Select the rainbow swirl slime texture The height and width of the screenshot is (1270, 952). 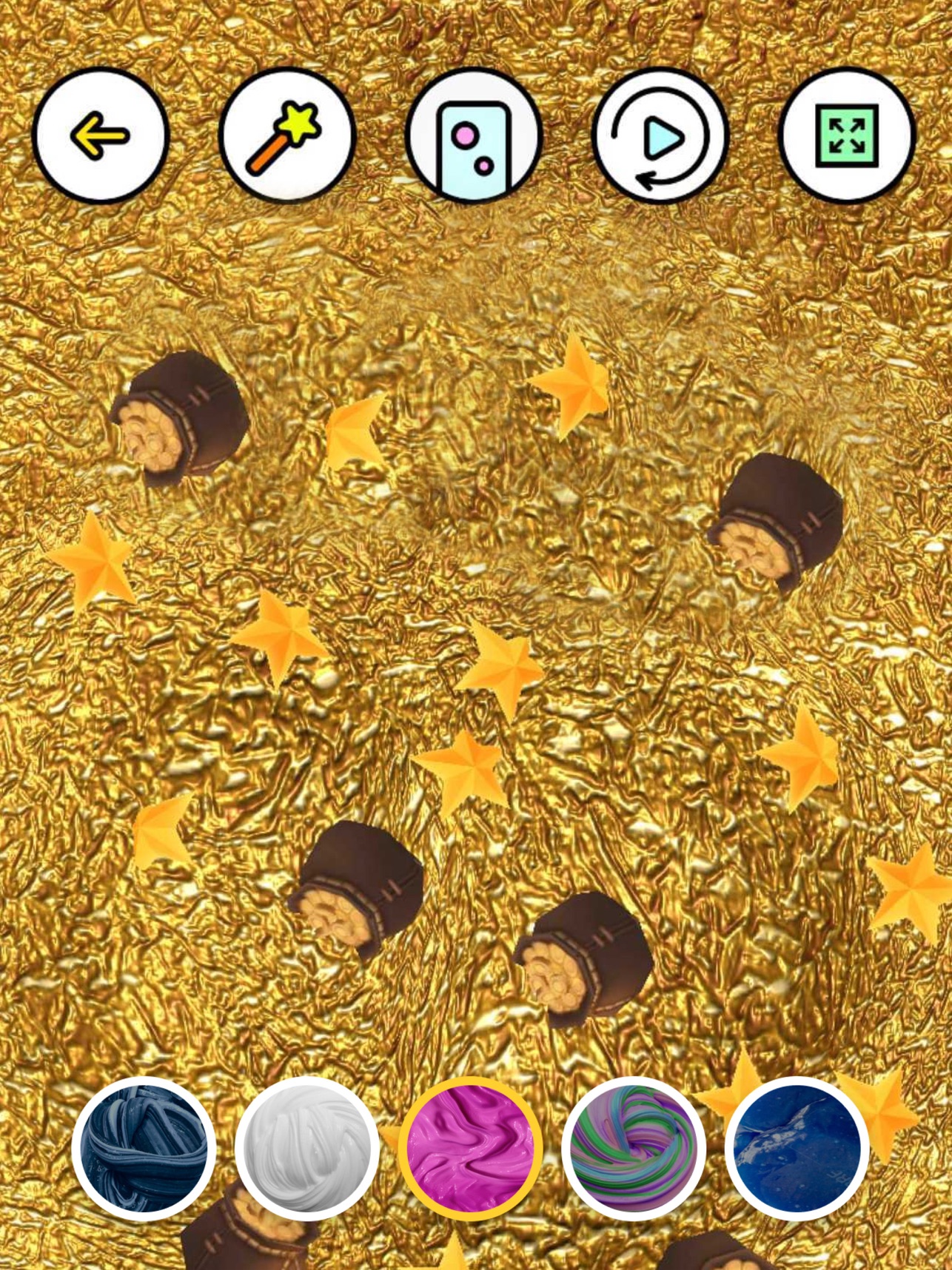click(633, 1148)
